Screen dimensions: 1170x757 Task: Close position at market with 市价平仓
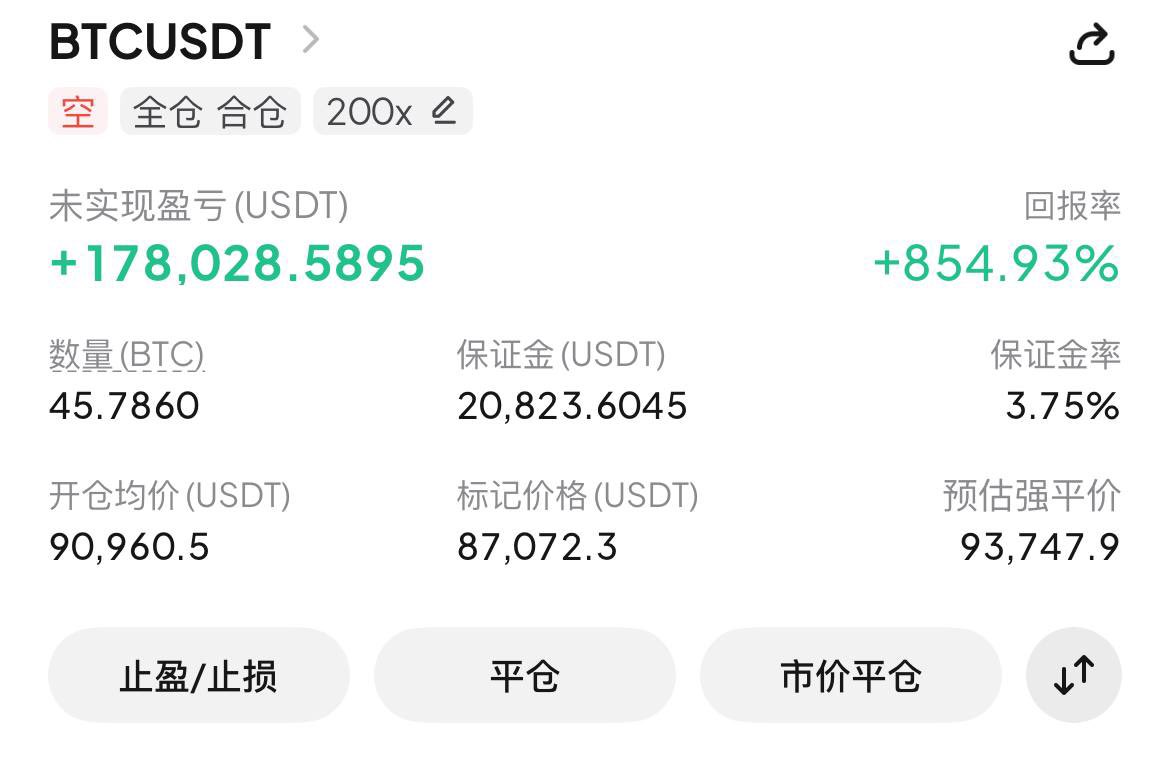(850, 676)
